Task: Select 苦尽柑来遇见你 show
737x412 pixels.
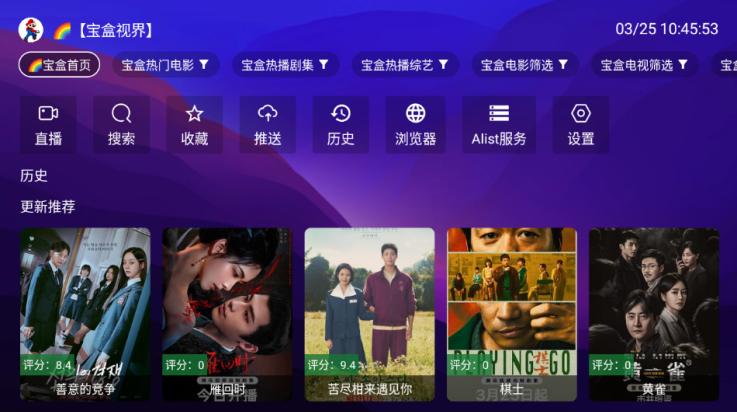Action: coord(369,310)
